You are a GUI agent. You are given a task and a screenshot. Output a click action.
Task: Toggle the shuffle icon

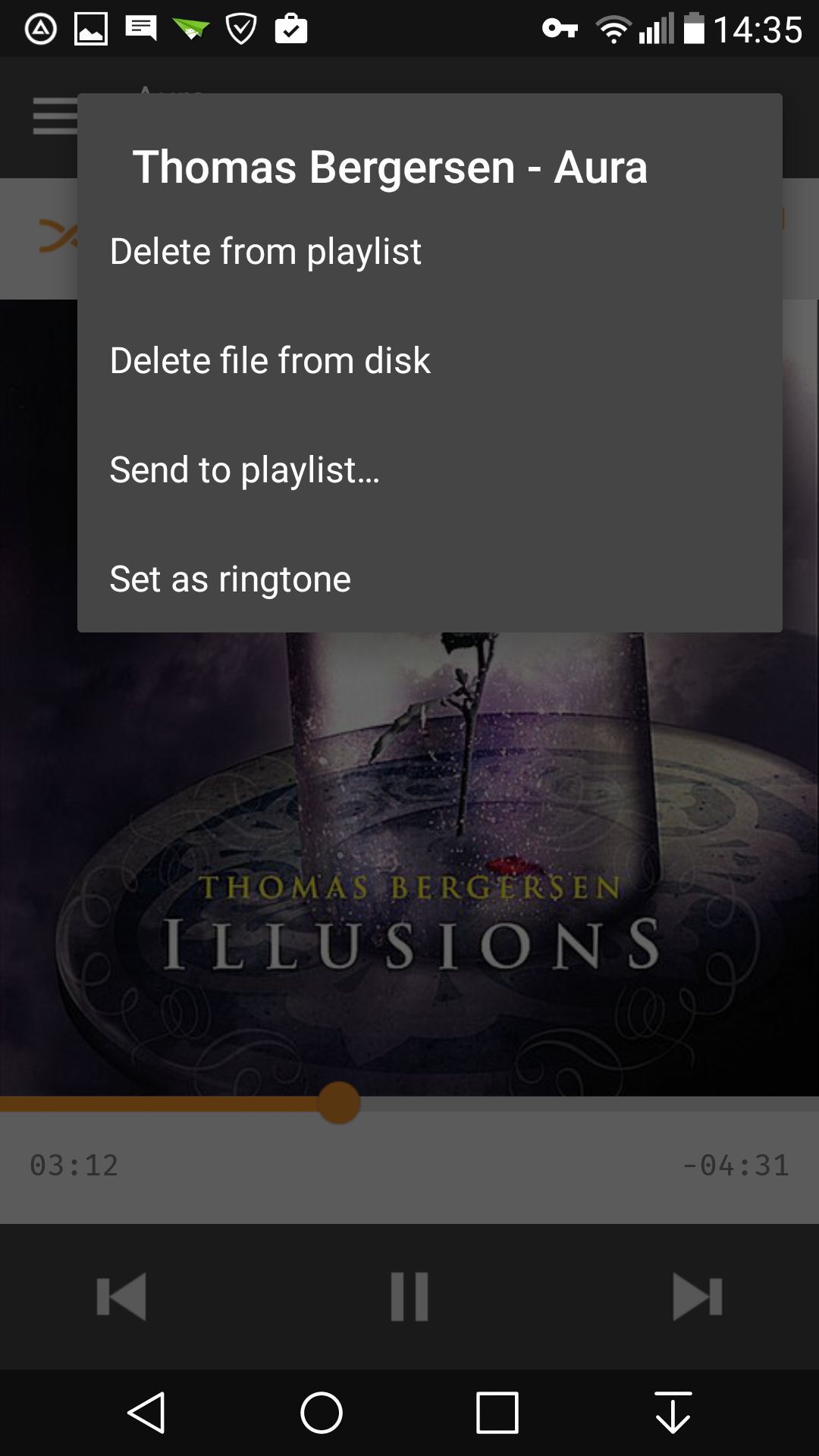(58, 235)
